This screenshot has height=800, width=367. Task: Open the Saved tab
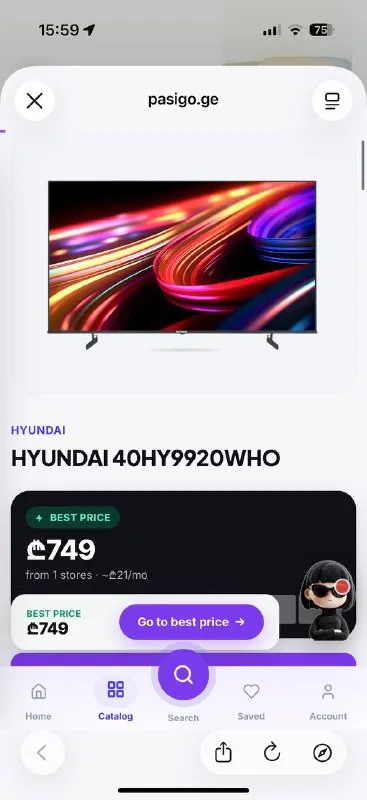pyautogui.click(x=251, y=703)
